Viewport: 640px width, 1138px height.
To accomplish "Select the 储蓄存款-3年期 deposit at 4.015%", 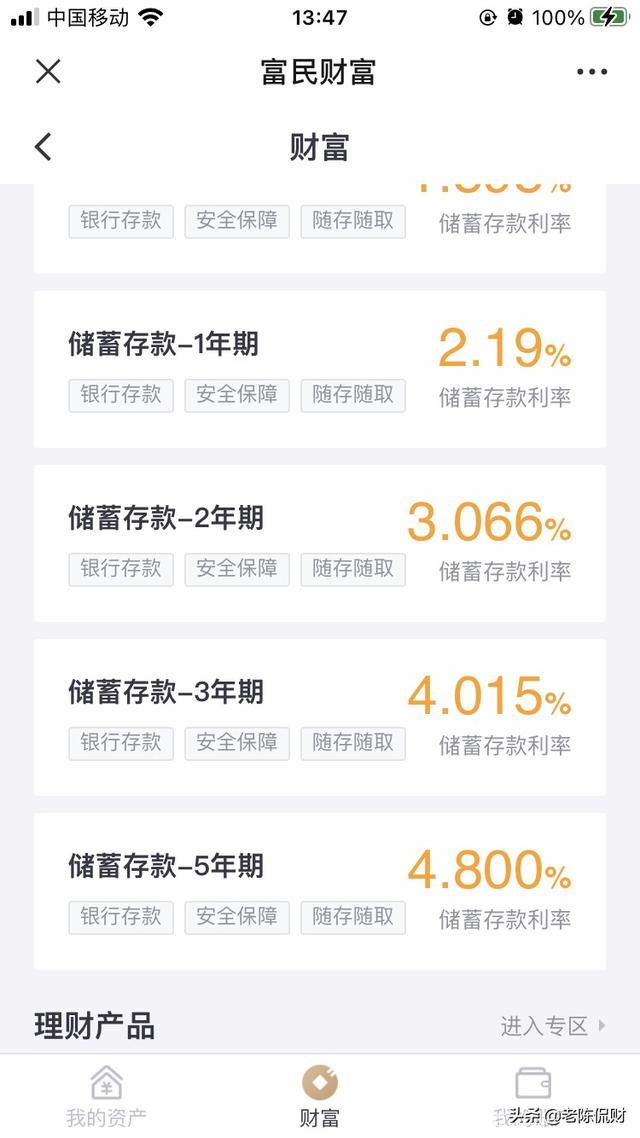I will [x=319, y=718].
